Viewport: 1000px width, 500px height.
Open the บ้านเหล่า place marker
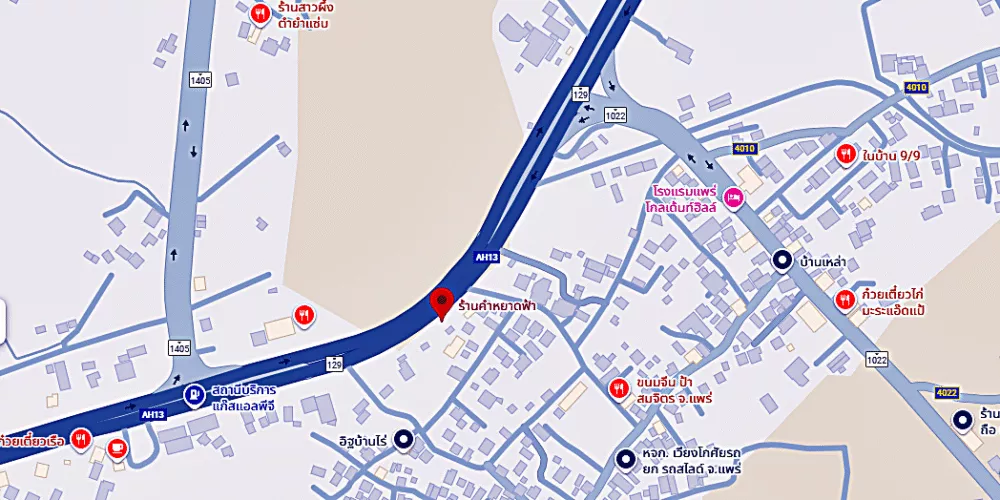tap(783, 261)
